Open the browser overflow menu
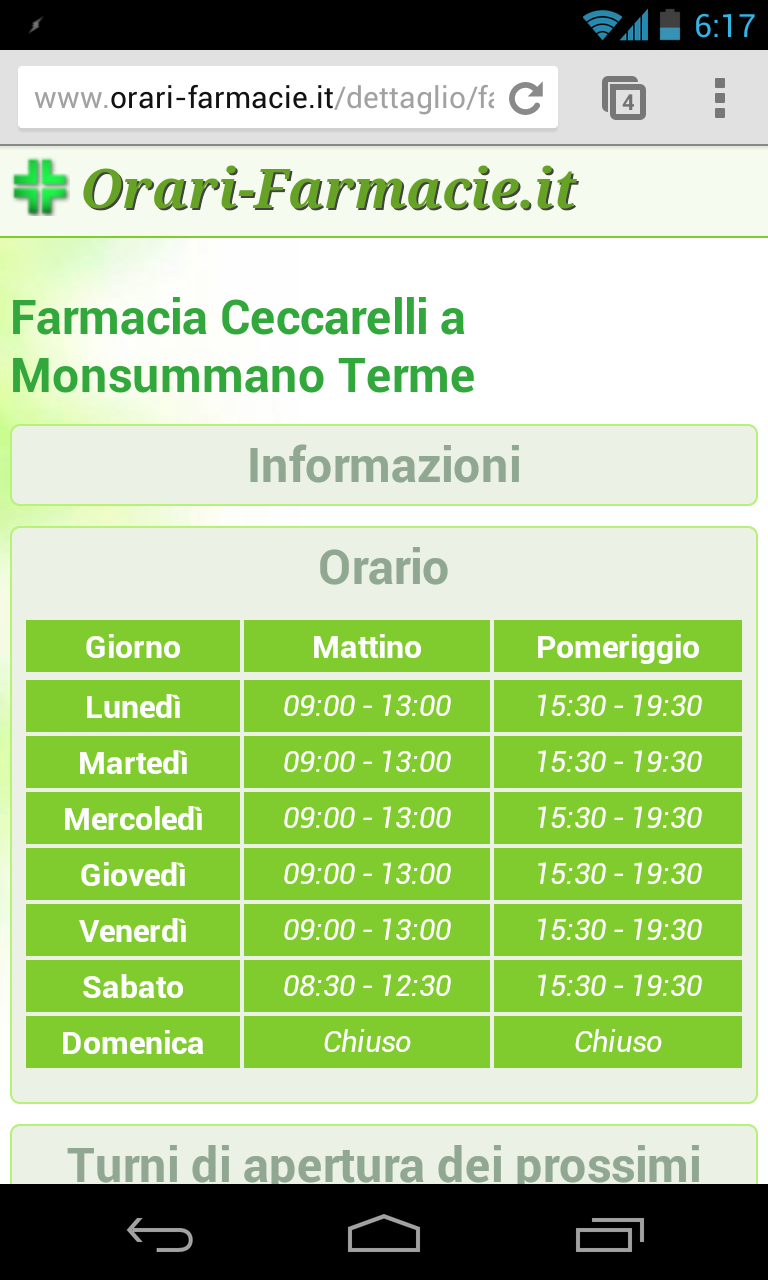This screenshot has width=768, height=1280. pyautogui.click(x=719, y=98)
